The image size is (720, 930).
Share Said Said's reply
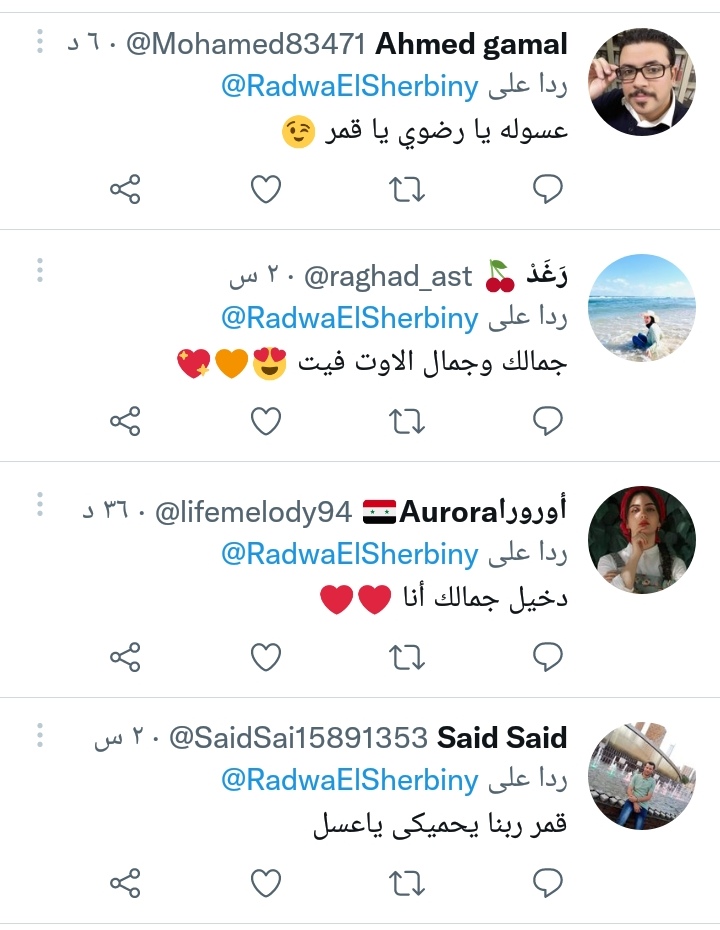coord(125,883)
